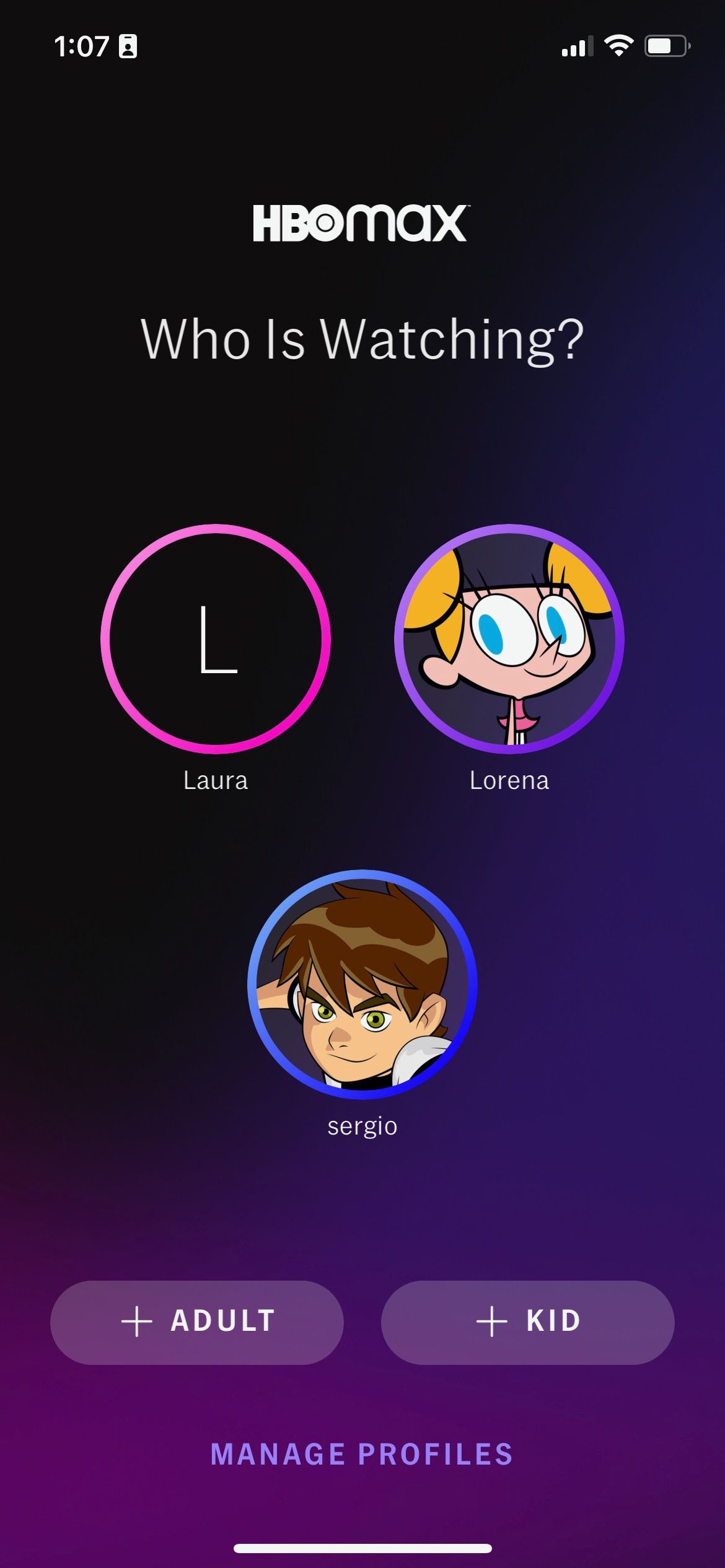Open sergio's profile
The width and height of the screenshot is (725, 1568).
point(362,984)
